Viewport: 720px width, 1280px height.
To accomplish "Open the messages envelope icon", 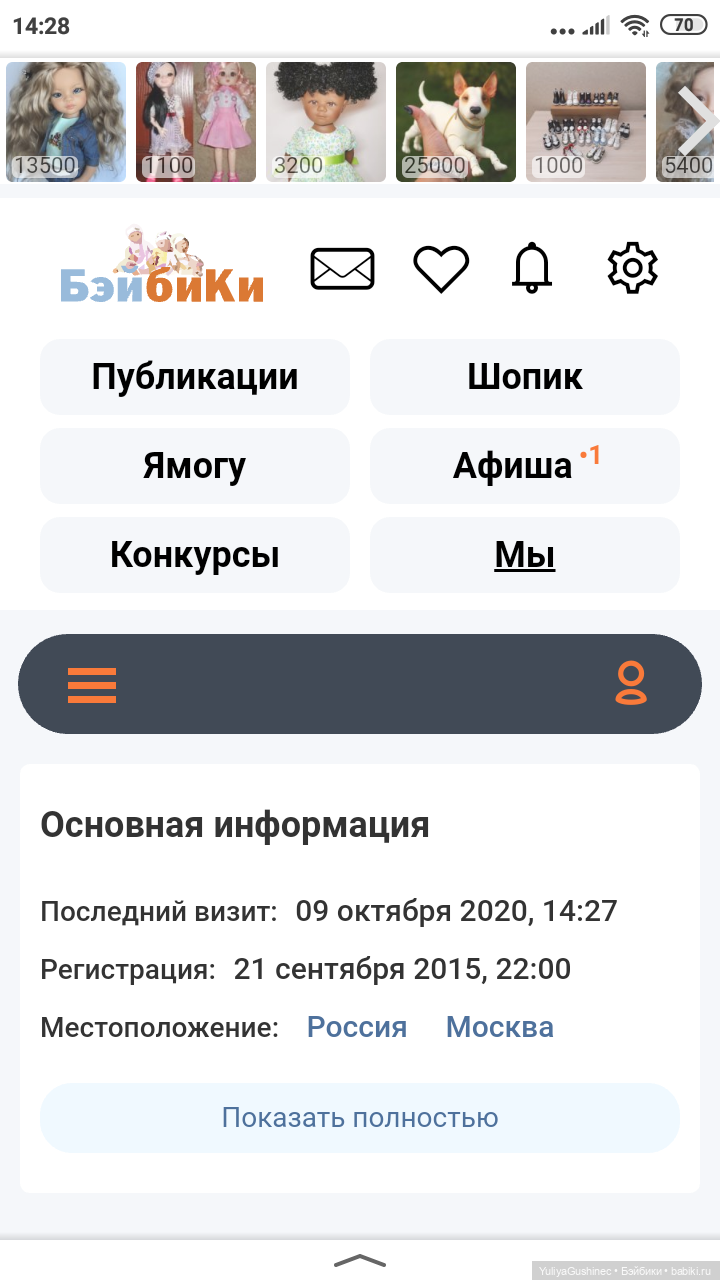I will tap(342, 268).
